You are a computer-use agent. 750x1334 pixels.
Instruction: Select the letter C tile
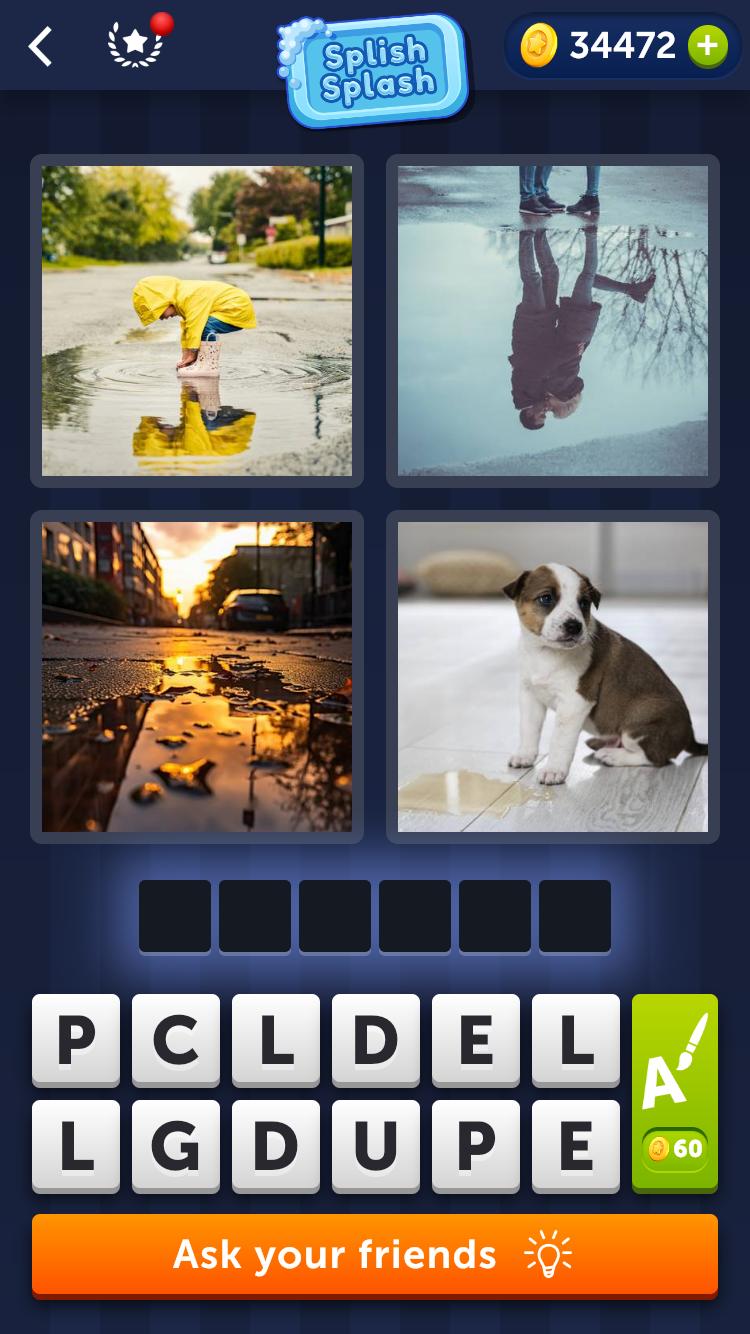pyautogui.click(x=176, y=1040)
